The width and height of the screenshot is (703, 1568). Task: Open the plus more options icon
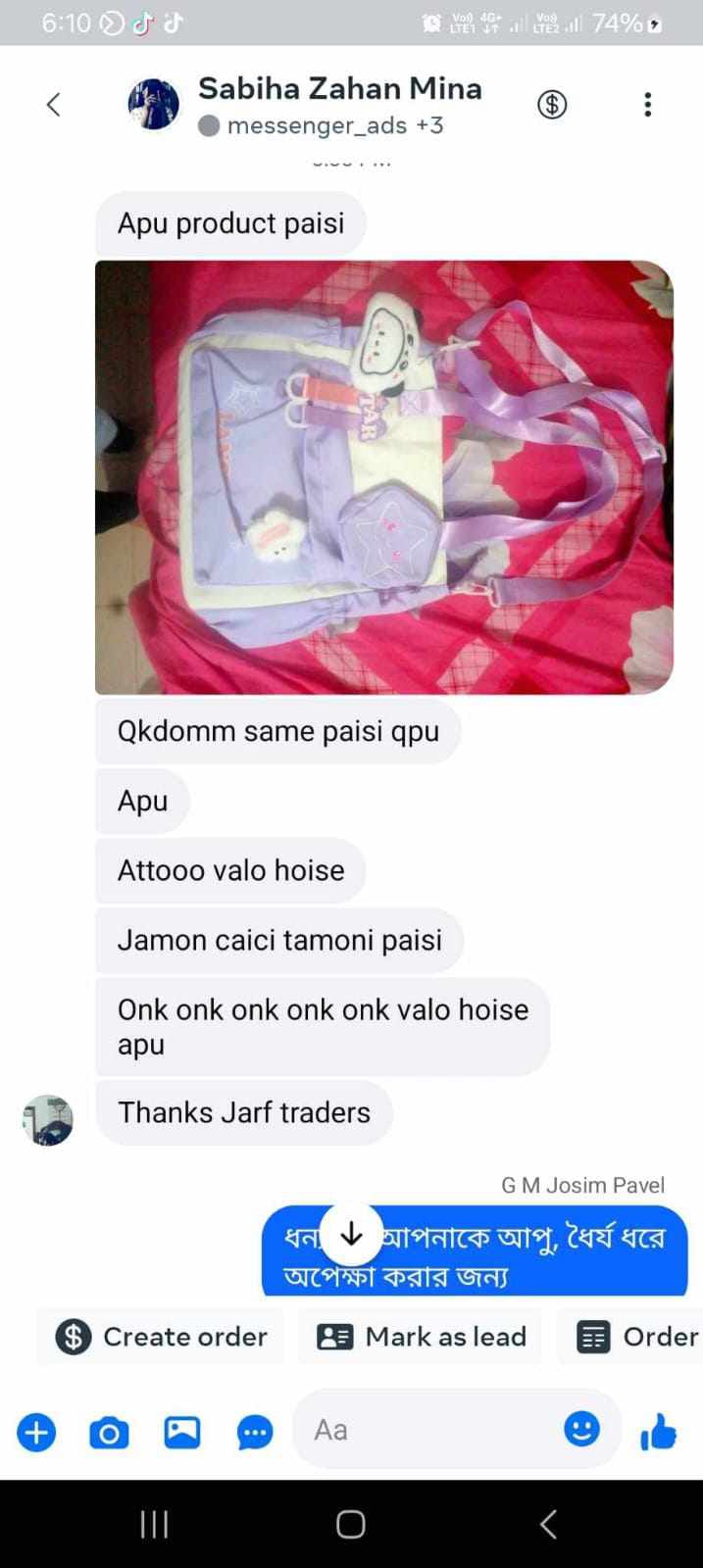pyautogui.click(x=36, y=1433)
